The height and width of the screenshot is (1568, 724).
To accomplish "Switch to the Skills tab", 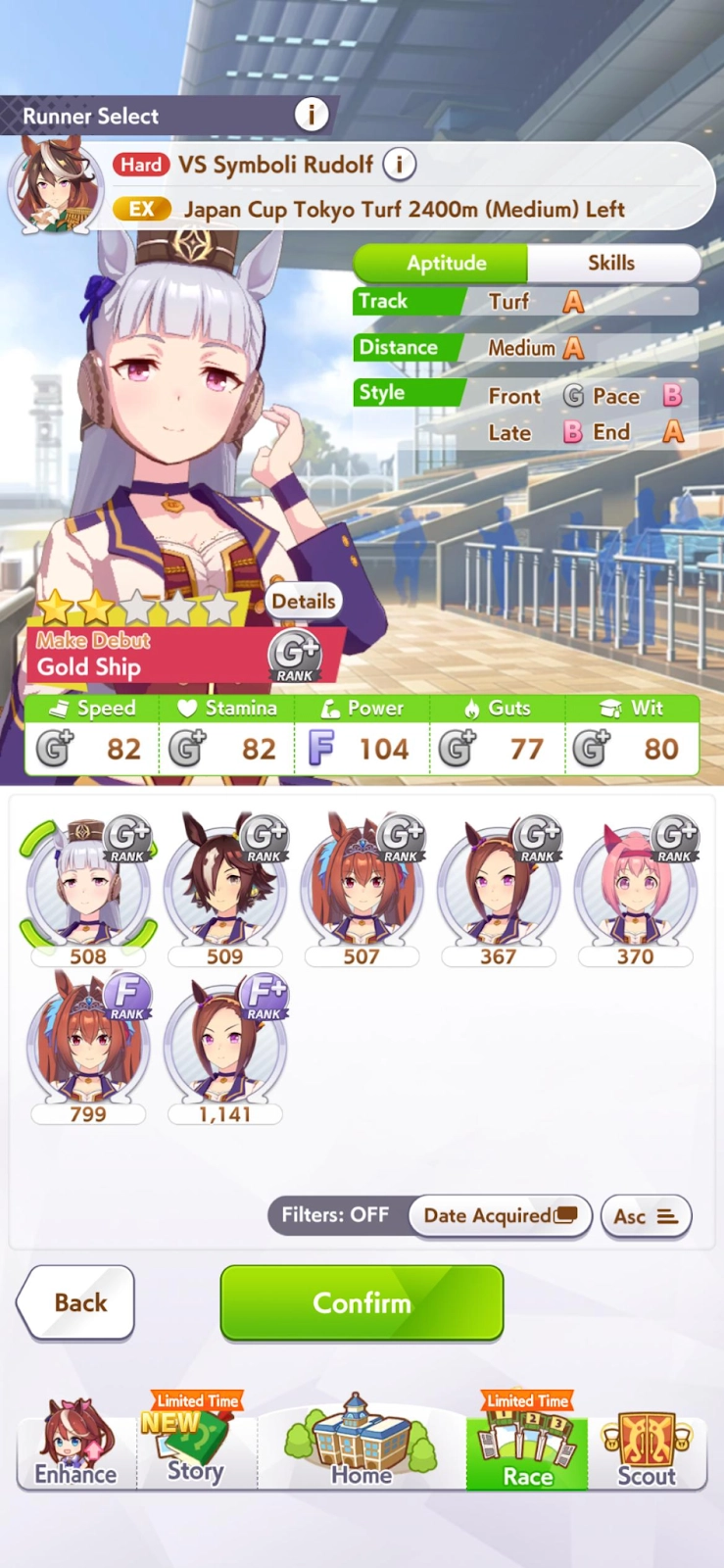I will coord(612,263).
